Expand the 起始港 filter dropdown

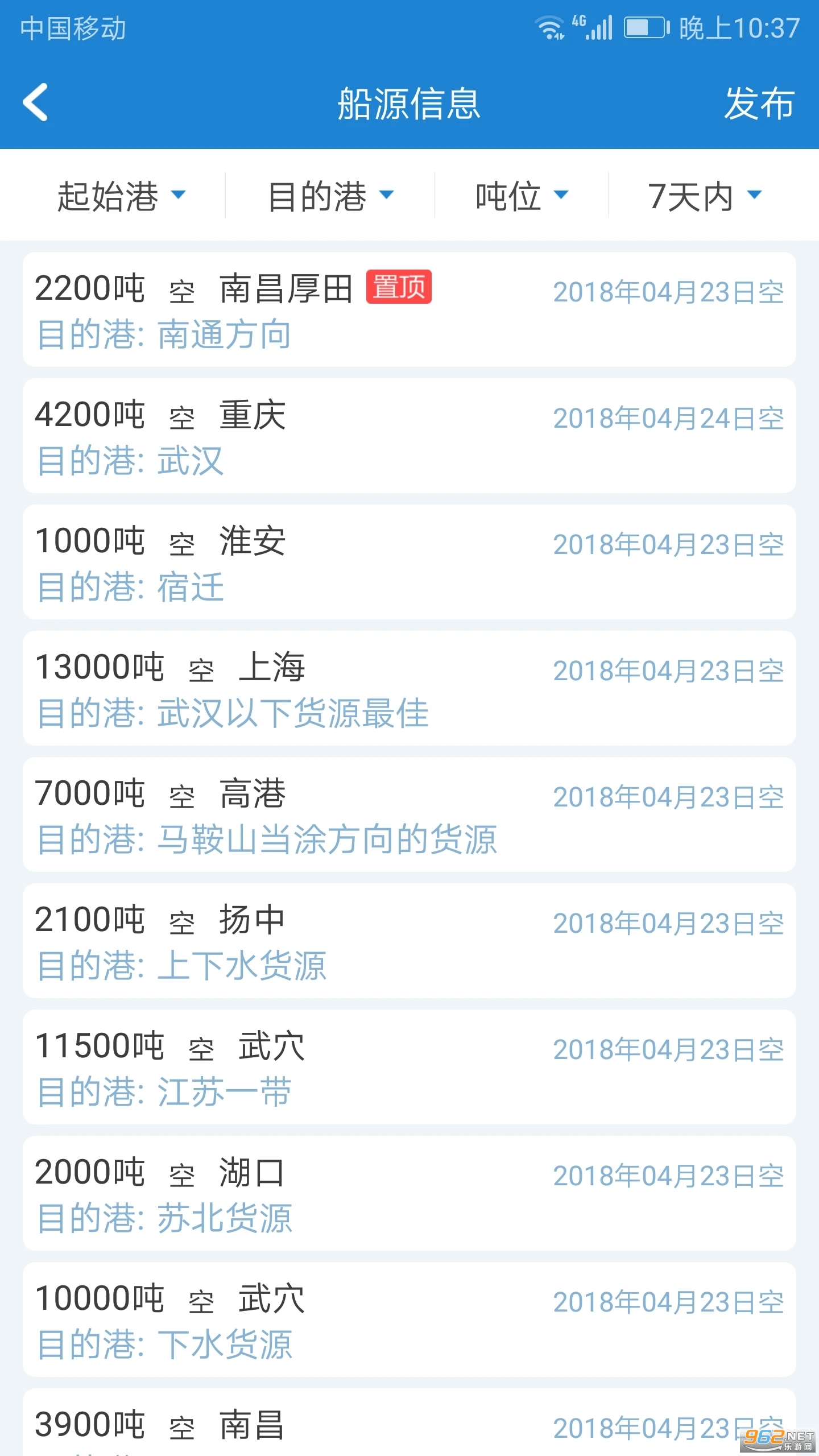[x=121, y=196]
